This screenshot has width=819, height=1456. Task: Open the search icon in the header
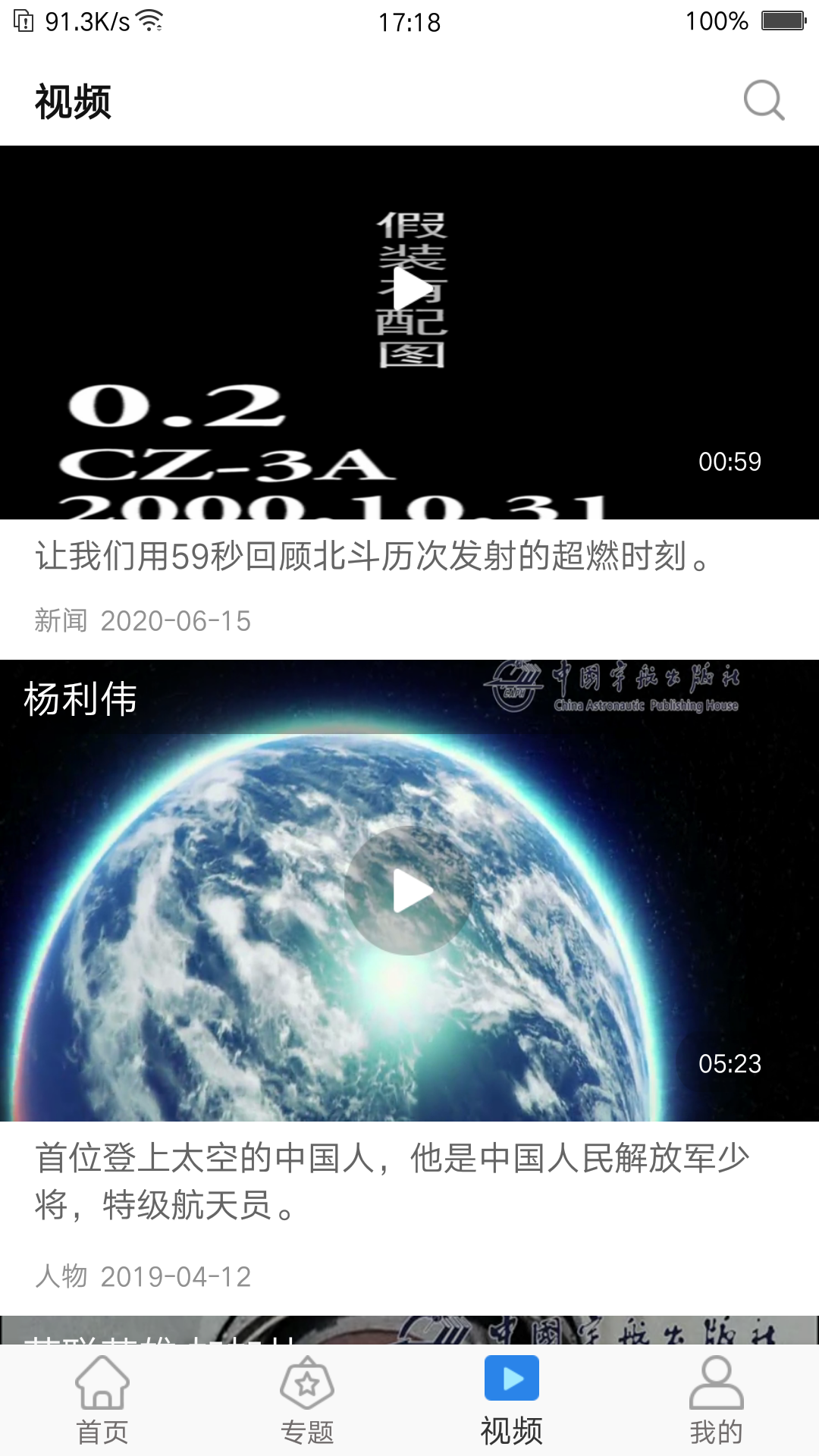[764, 100]
